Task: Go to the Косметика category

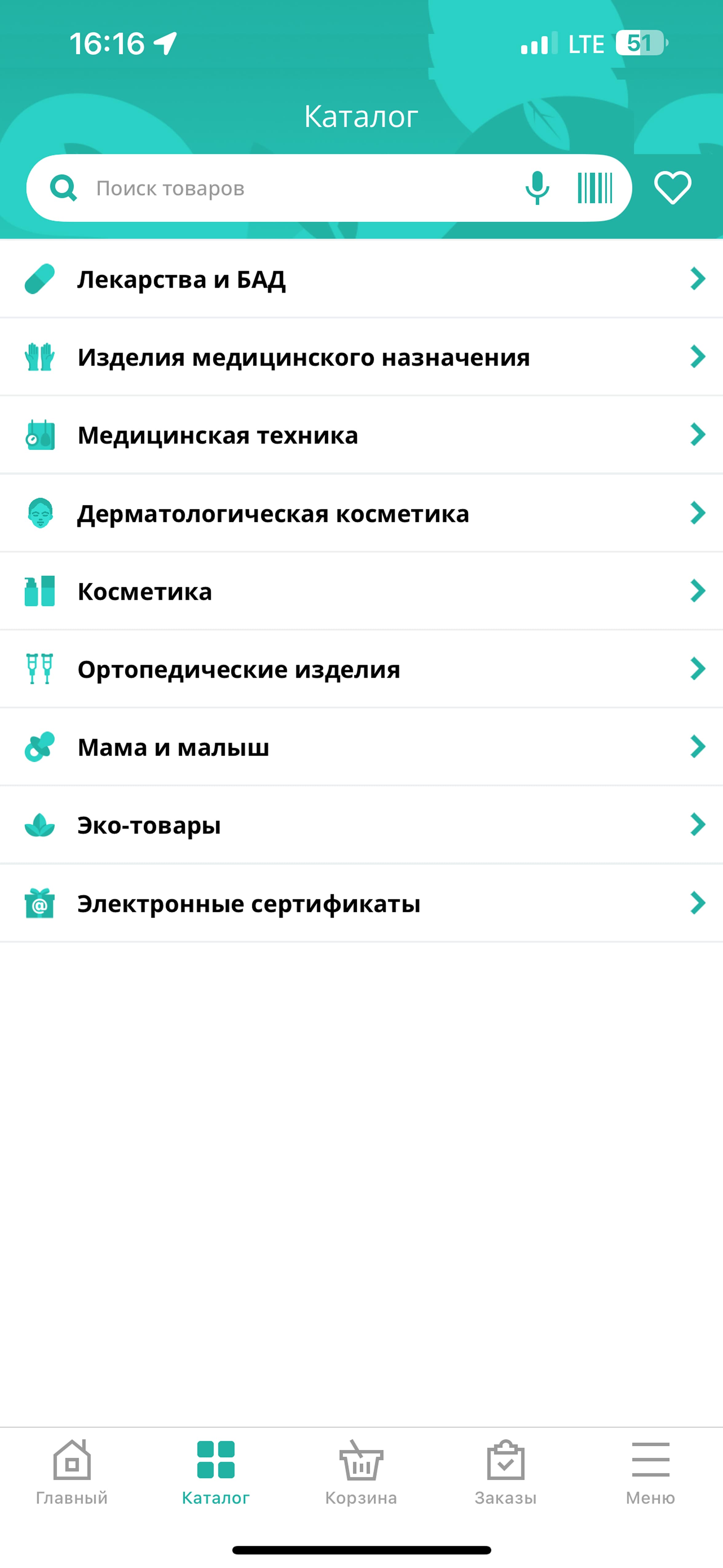Action: (361, 592)
